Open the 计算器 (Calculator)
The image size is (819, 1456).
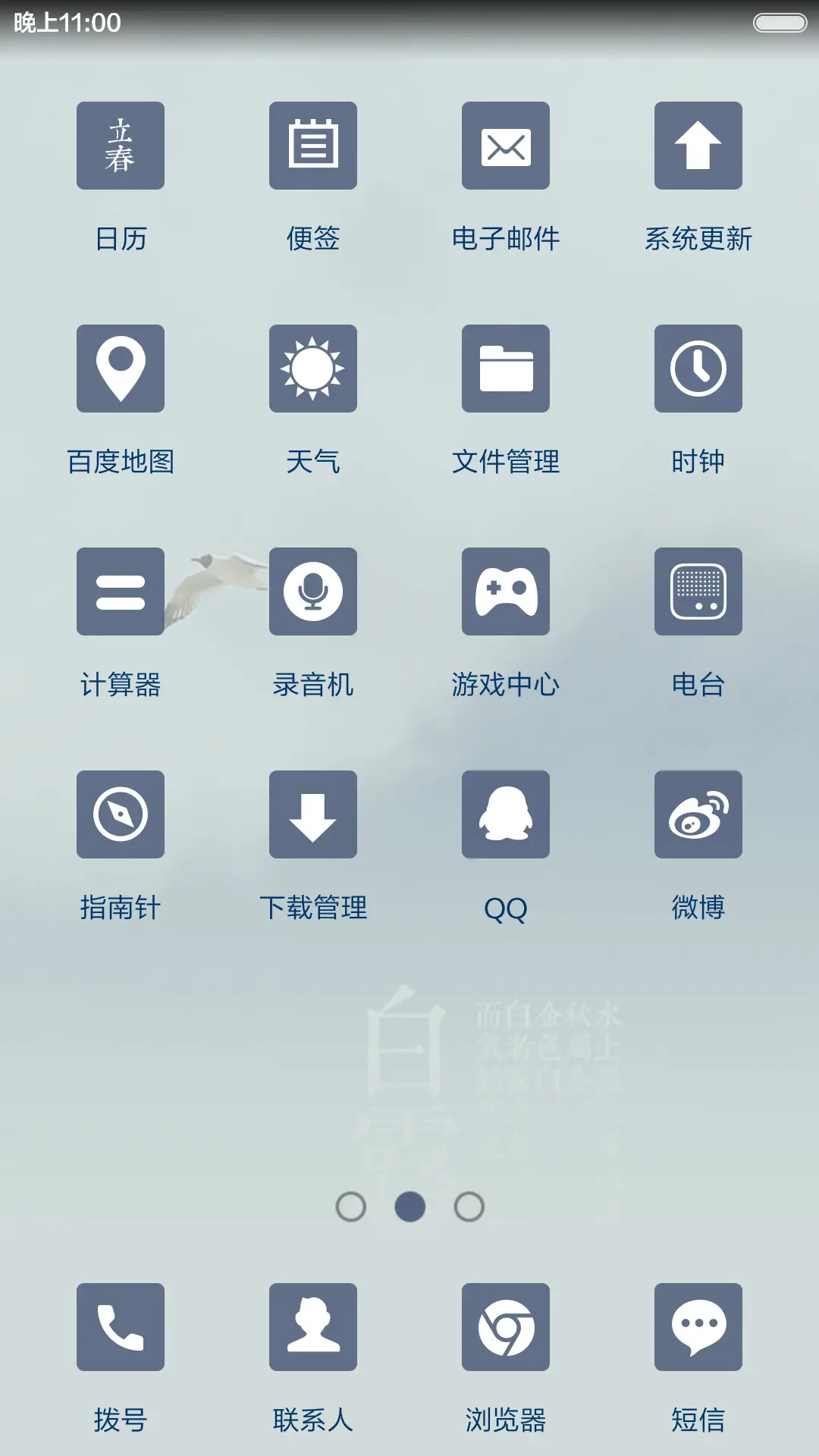coord(120,592)
